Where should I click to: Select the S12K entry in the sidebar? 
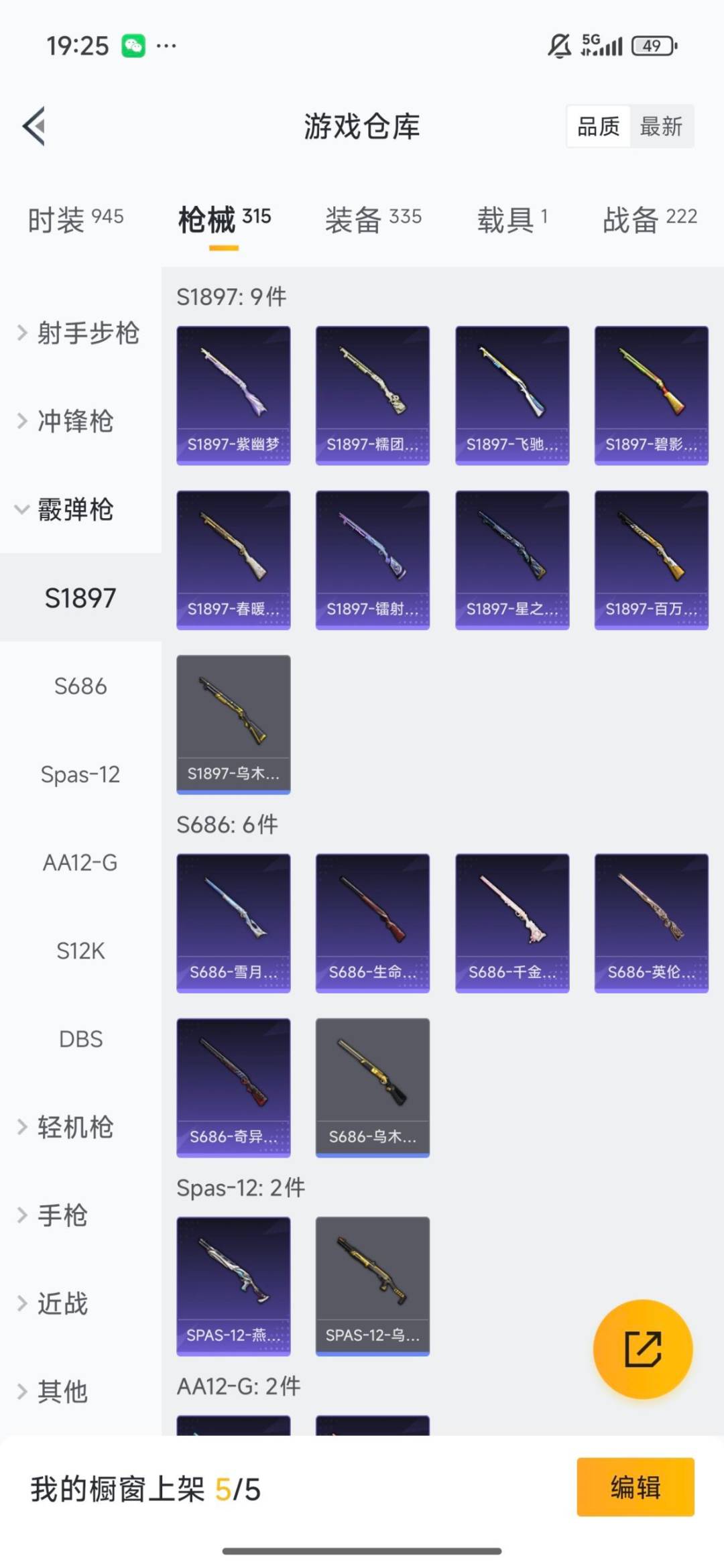pyautogui.click(x=80, y=951)
